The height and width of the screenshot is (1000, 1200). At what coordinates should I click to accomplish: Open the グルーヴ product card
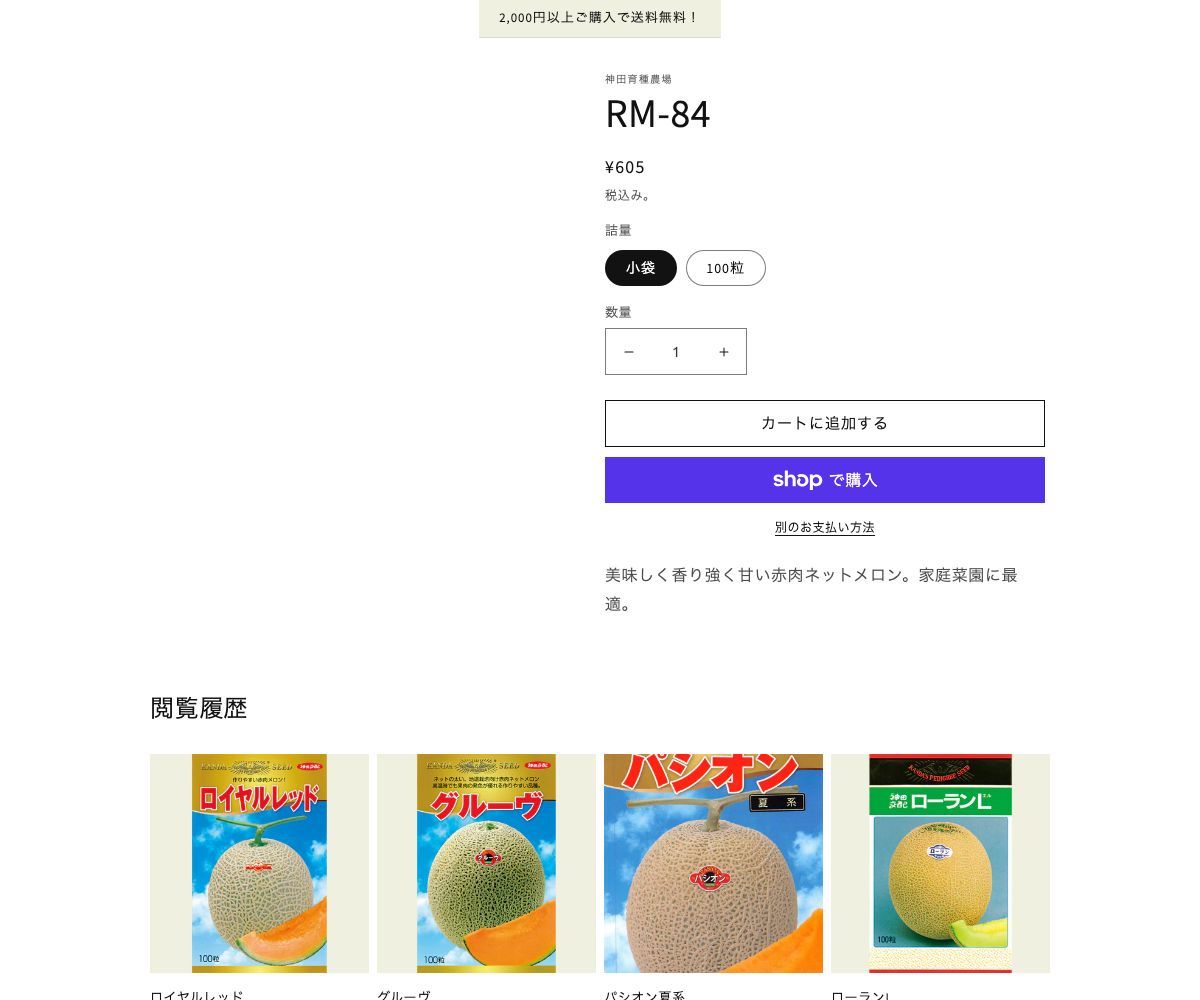(x=486, y=863)
